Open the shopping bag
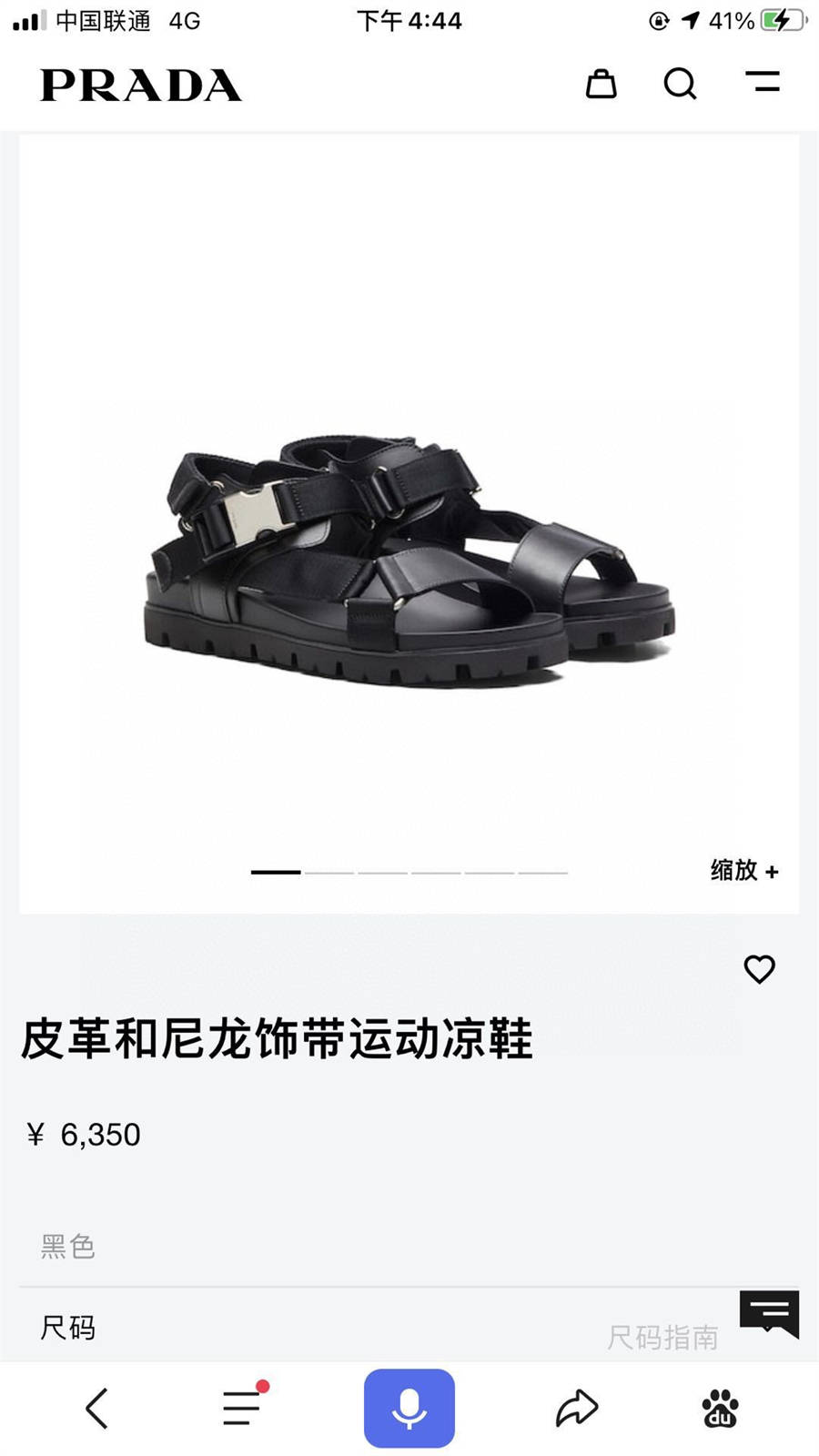Screen dimensions: 819x1456 [601, 84]
